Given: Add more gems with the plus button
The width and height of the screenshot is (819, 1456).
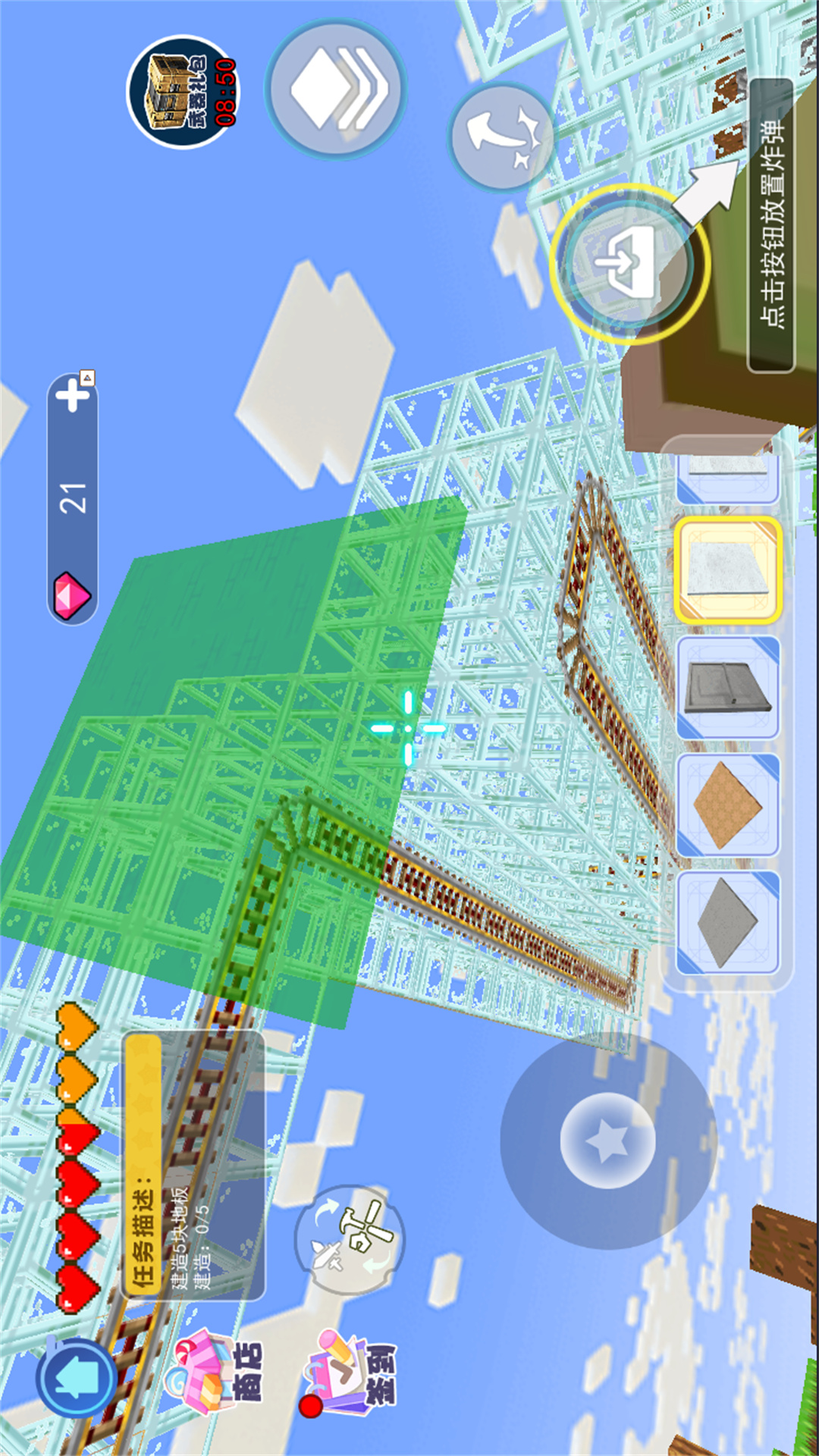Looking at the screenshot, I should 74,394.
